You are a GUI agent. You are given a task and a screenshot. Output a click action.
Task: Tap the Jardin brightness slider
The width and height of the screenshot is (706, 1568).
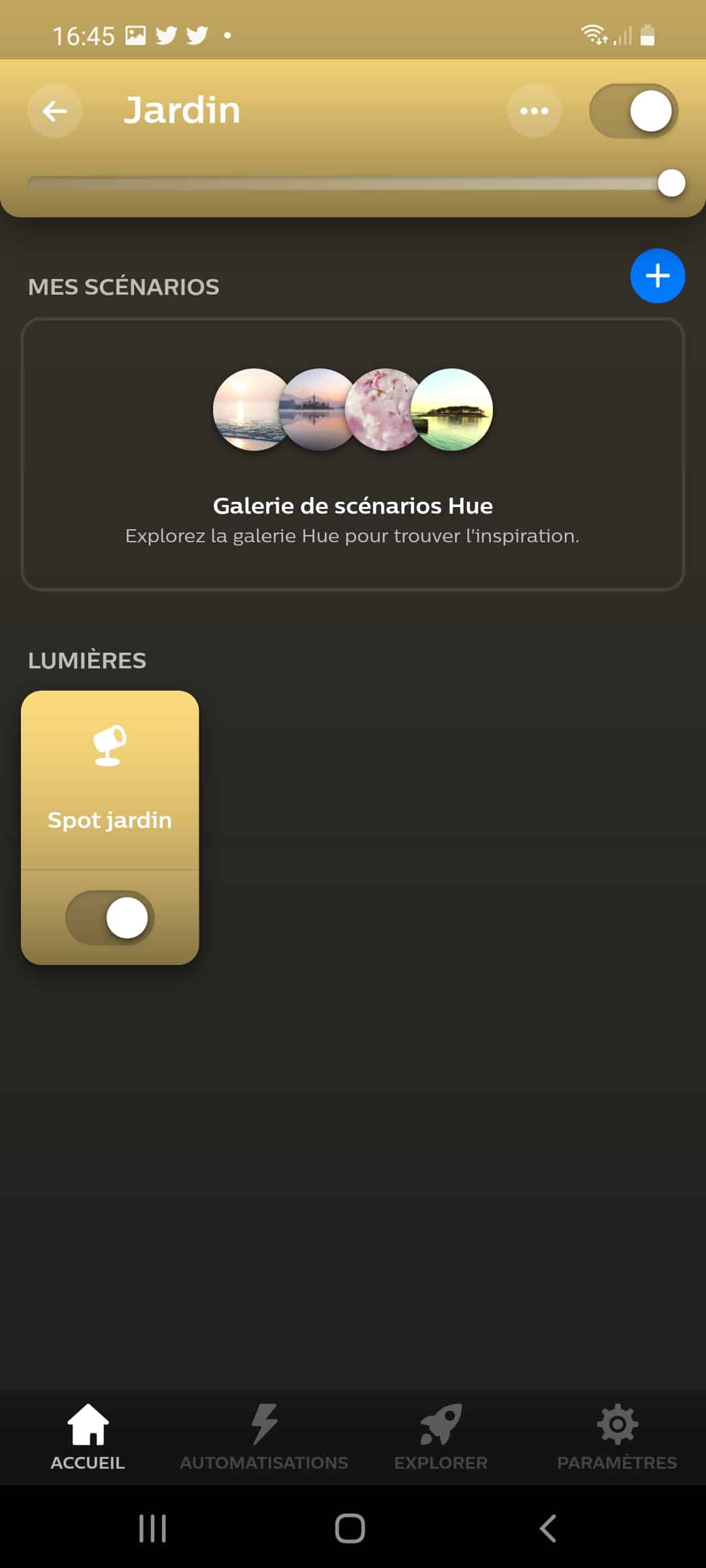click(356, 183)
